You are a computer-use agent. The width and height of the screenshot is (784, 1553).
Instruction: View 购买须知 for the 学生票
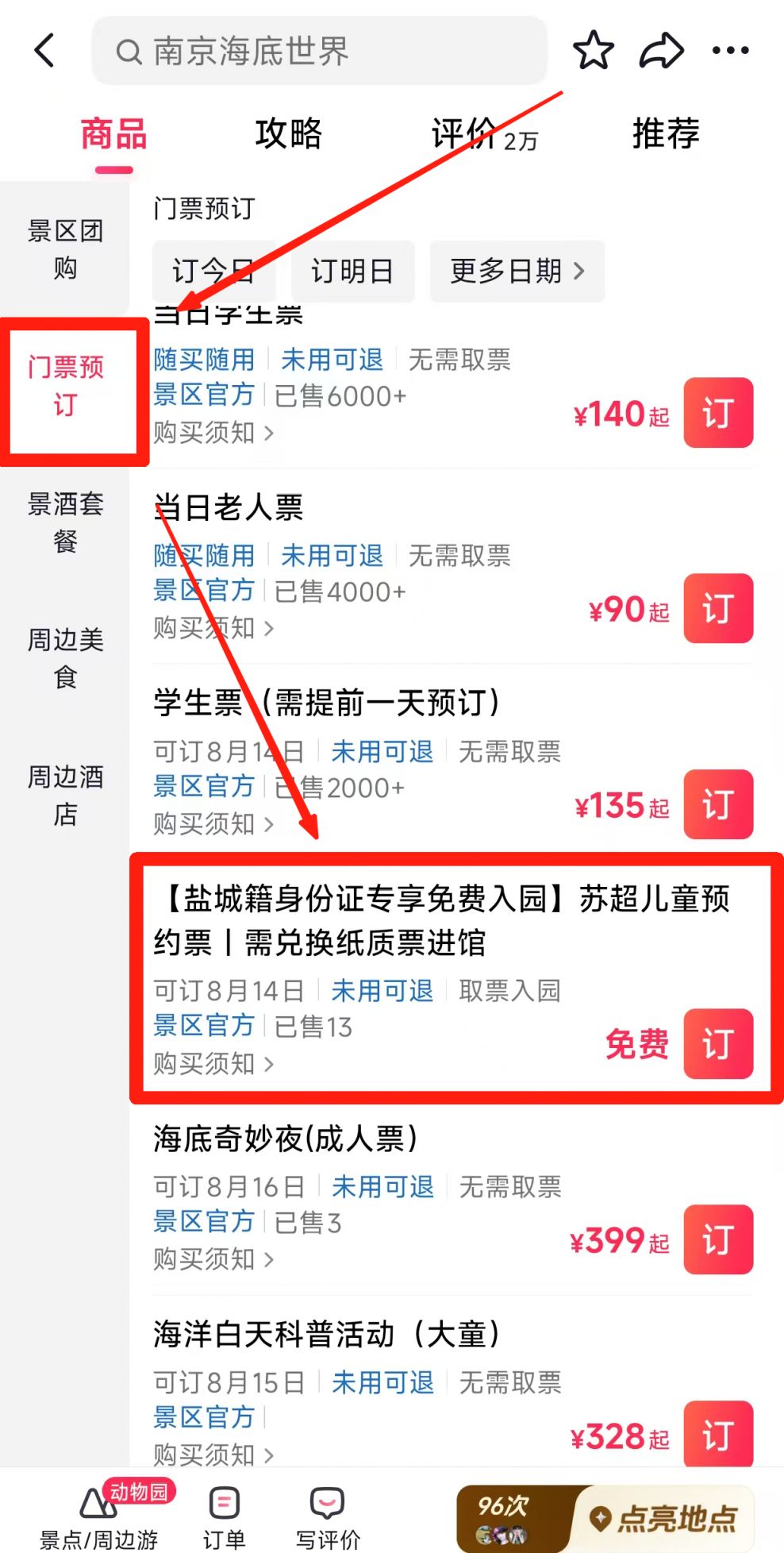point(213,824)
